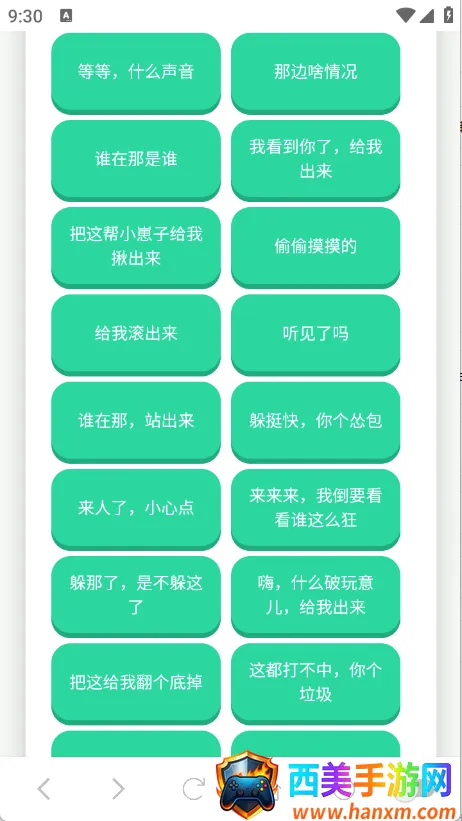
Task: Select the 谁在那是谁 button
Action: tap(136, 160)
